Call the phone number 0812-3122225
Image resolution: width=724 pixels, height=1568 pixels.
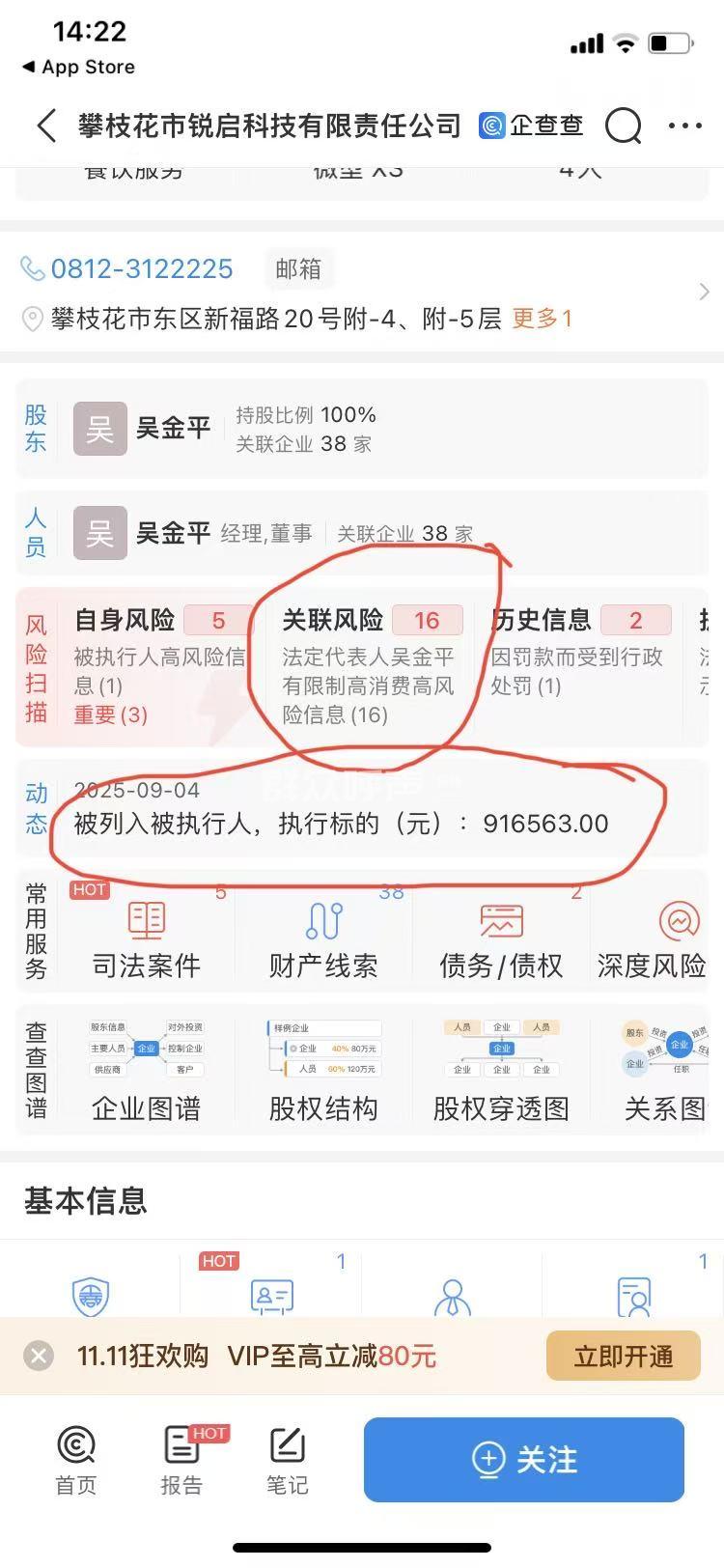point(141,268)
